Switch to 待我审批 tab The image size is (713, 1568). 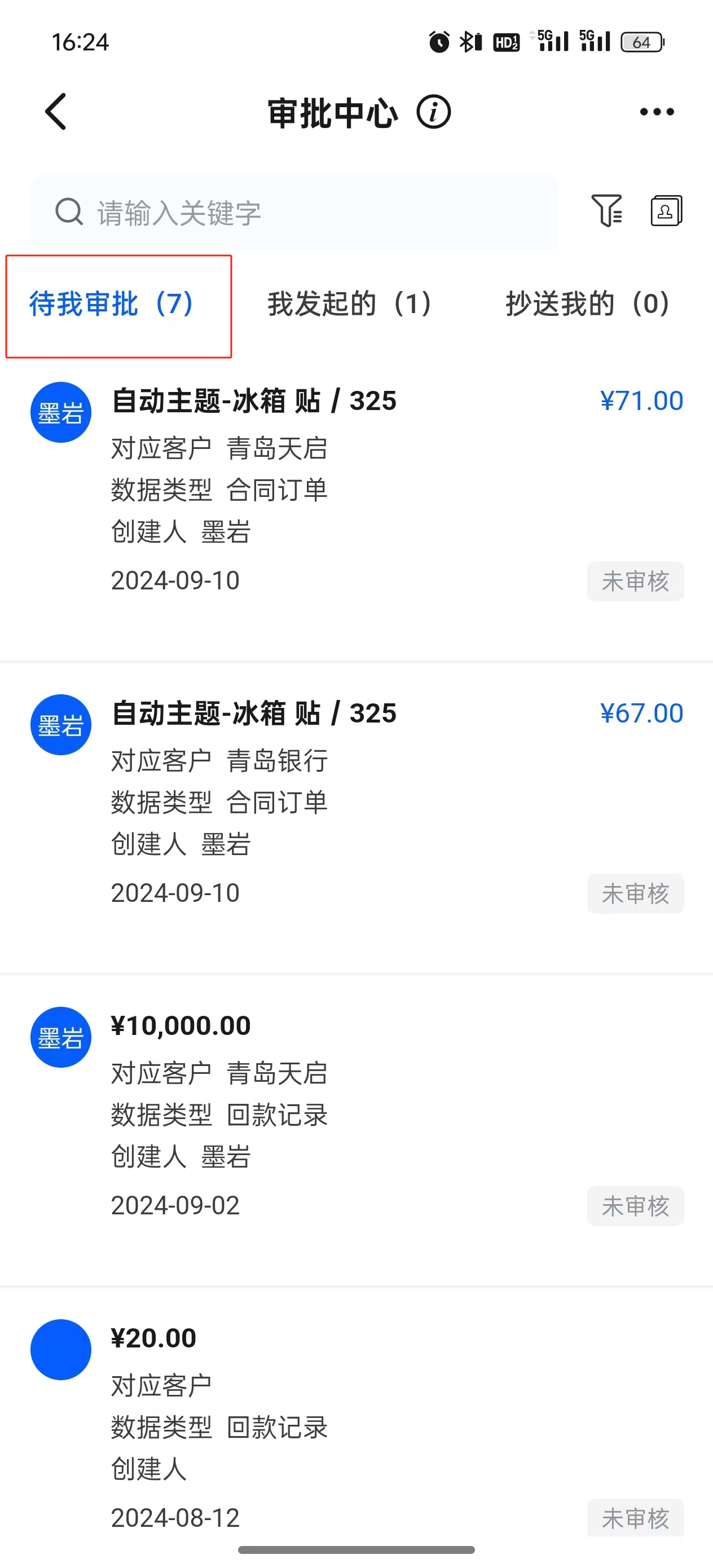112,304
